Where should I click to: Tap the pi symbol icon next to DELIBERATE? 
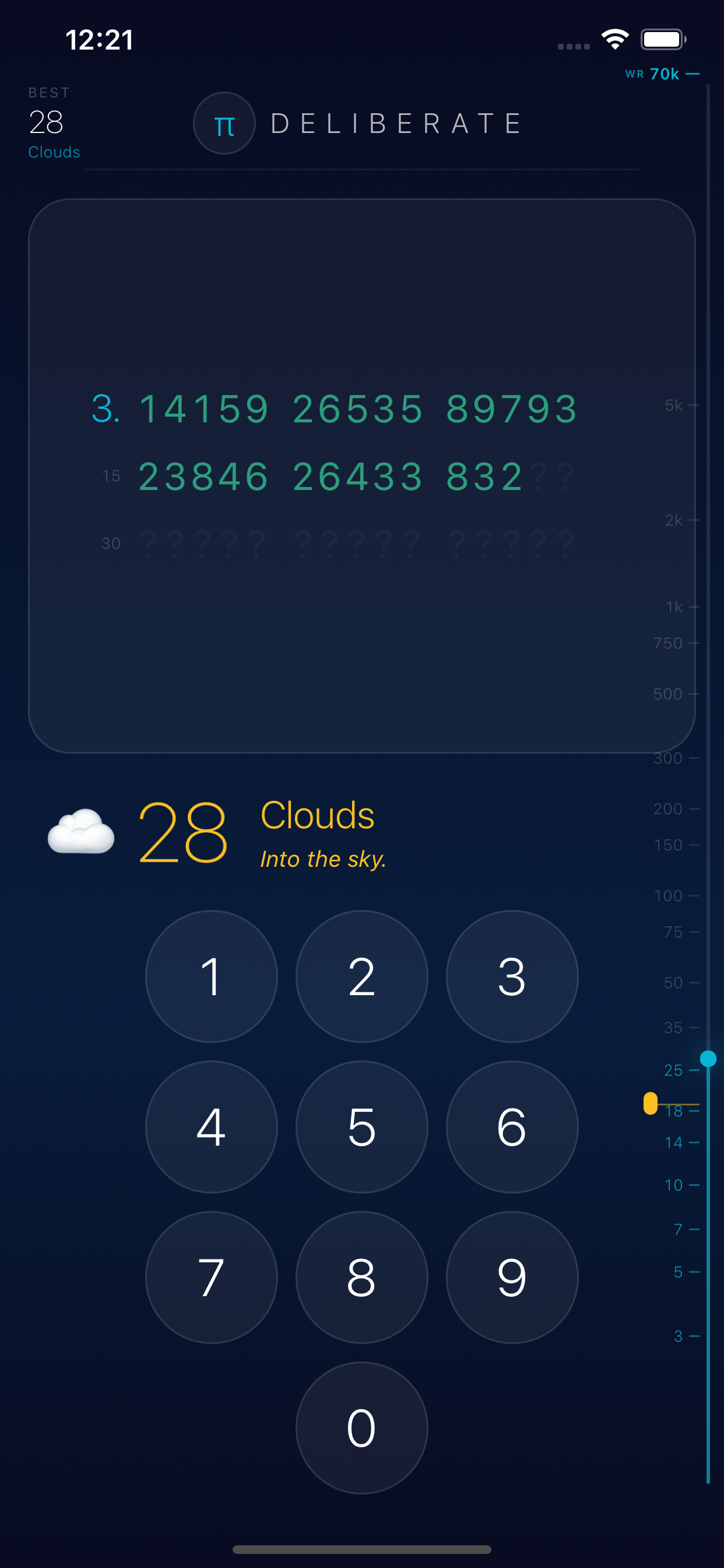[224, 123]
